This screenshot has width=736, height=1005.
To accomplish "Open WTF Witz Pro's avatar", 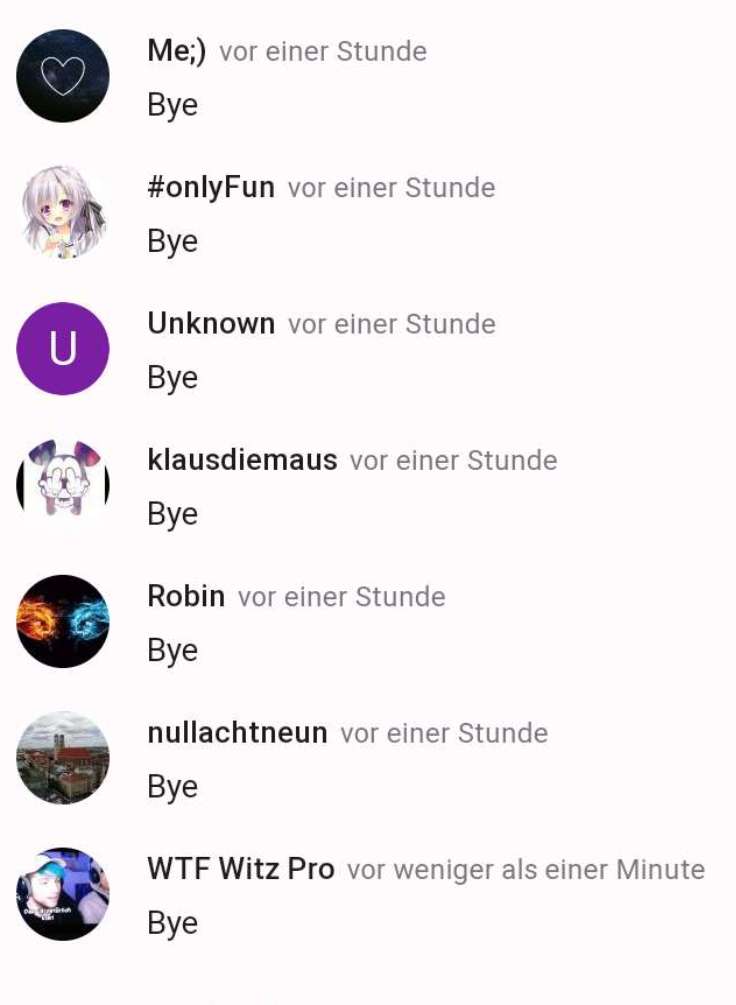I will pos(63,894).
